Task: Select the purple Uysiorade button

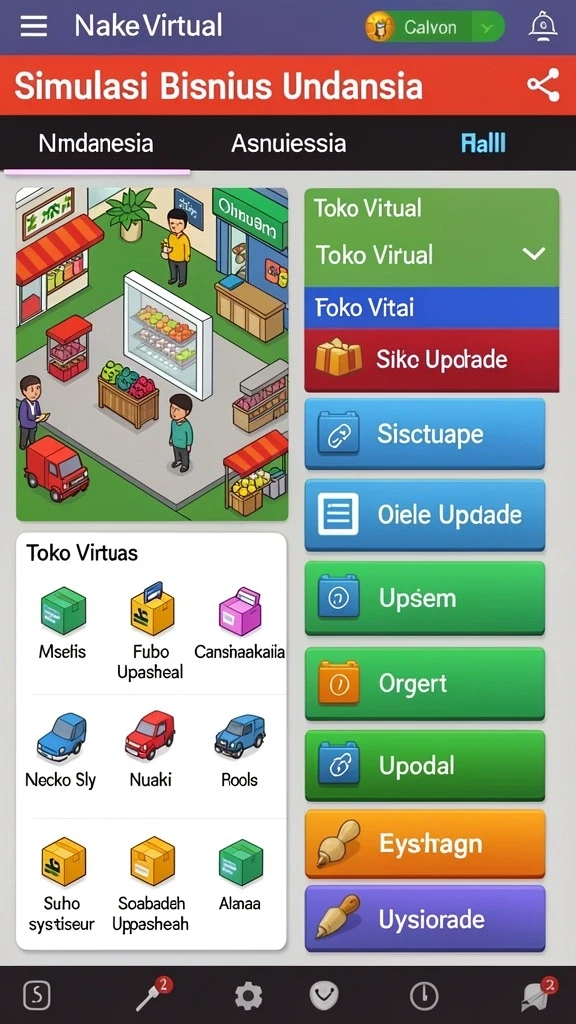Action: tap(424, 918)
